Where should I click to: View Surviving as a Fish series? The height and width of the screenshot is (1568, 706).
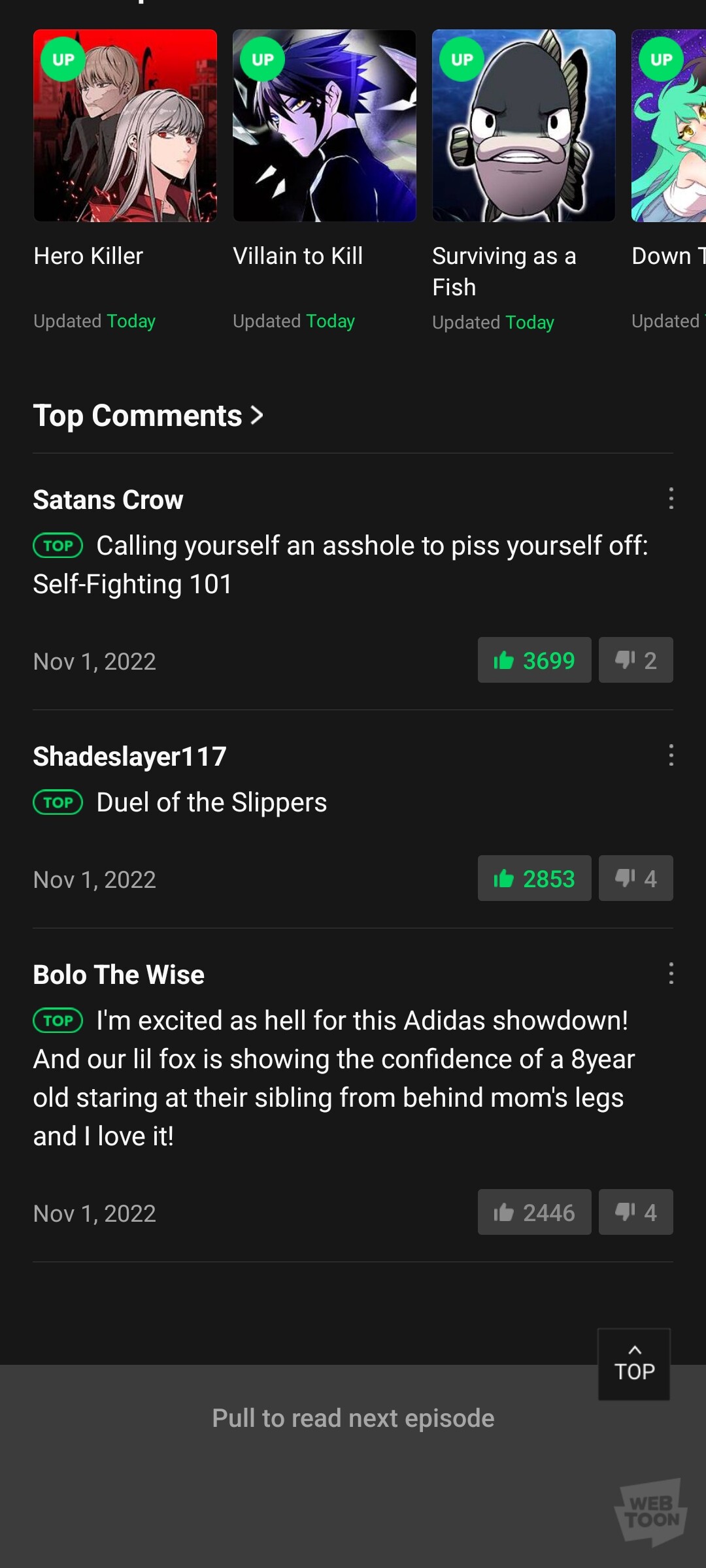coord(524,126)
